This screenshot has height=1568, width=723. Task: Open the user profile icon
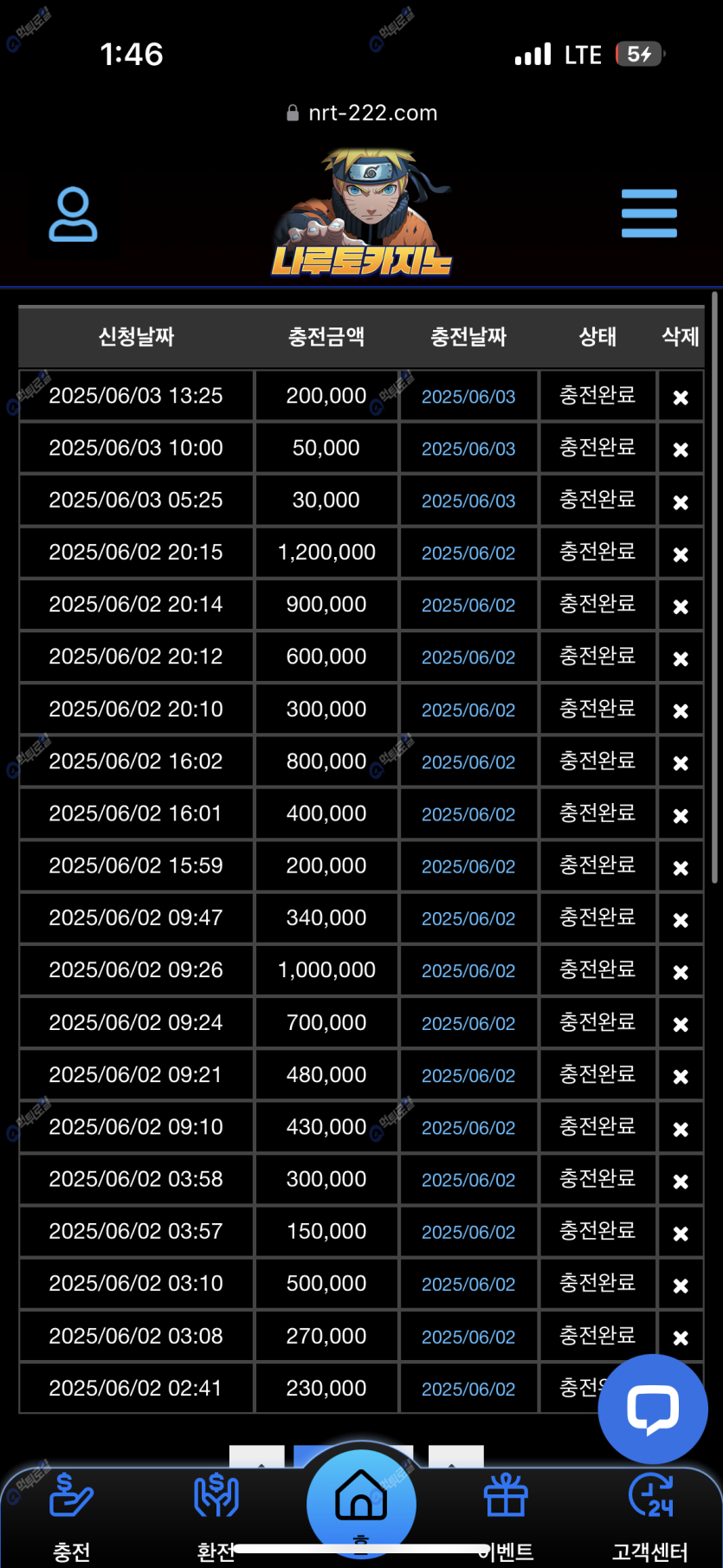pyautogui.click(x=73, y=214)
